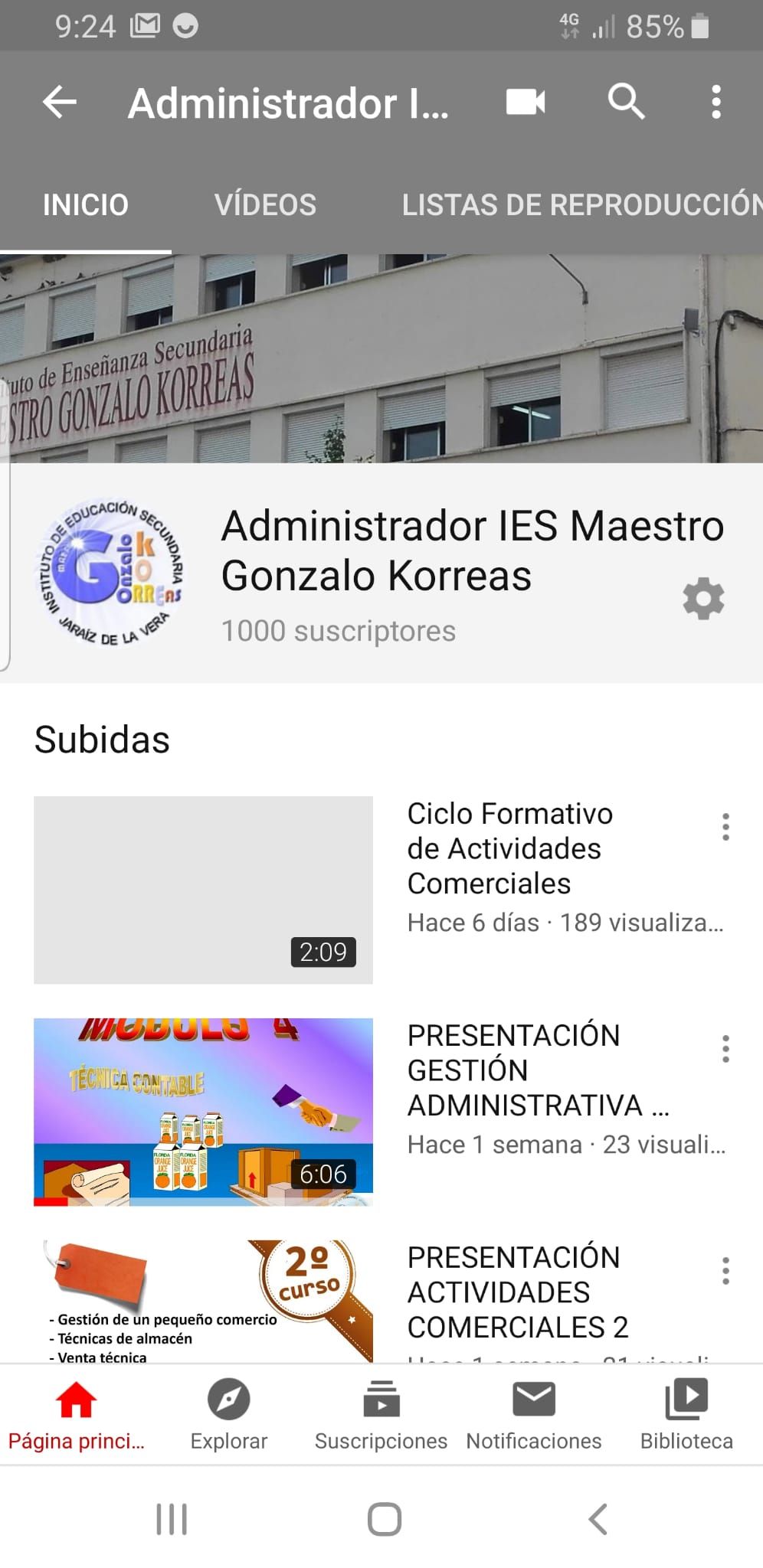
Task: Open options for GESTIÓN ADMINISTRATIVA video
Action: point(725,1049)
